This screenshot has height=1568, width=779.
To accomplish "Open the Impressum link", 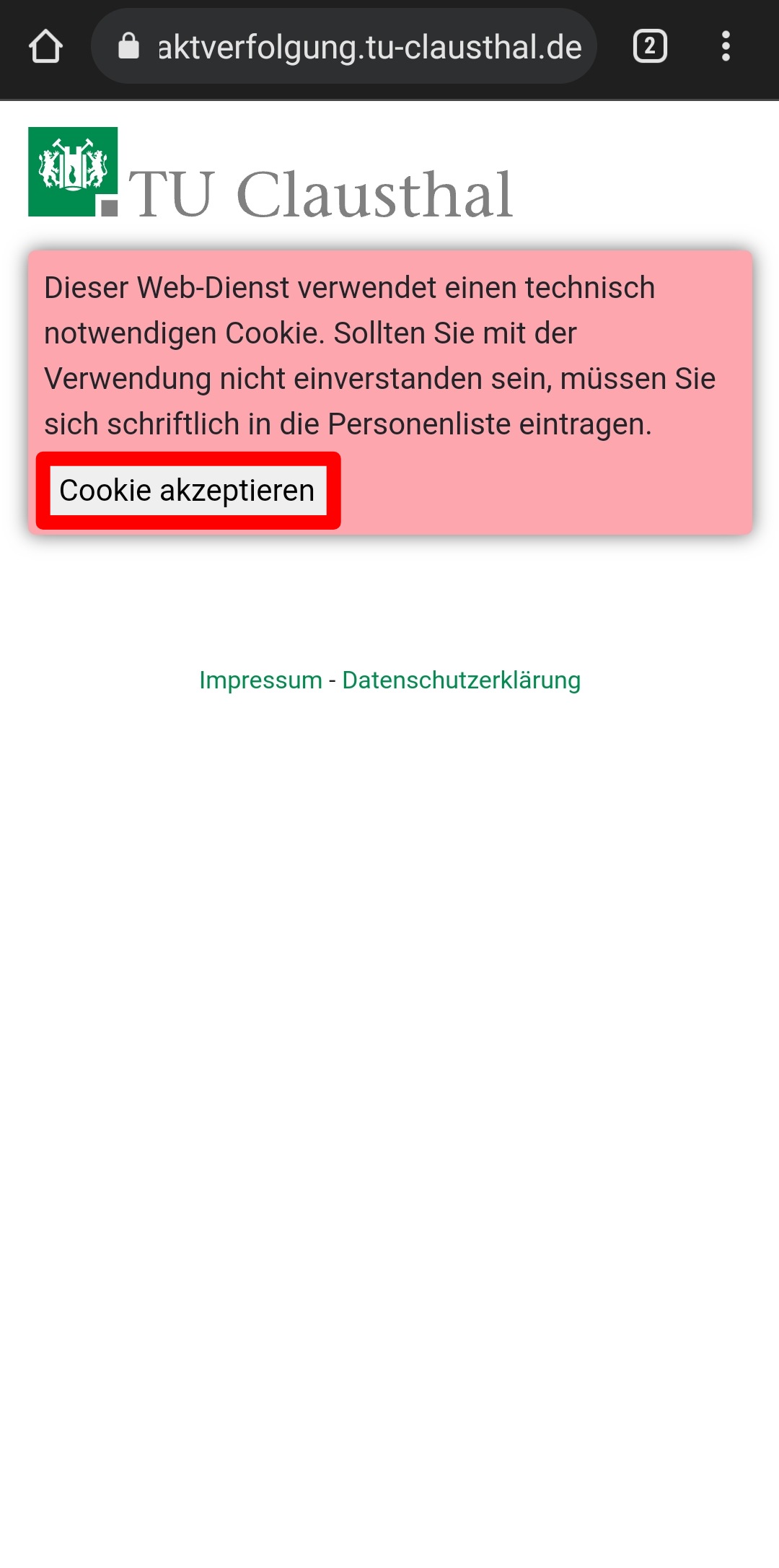I will click(260, 680).
